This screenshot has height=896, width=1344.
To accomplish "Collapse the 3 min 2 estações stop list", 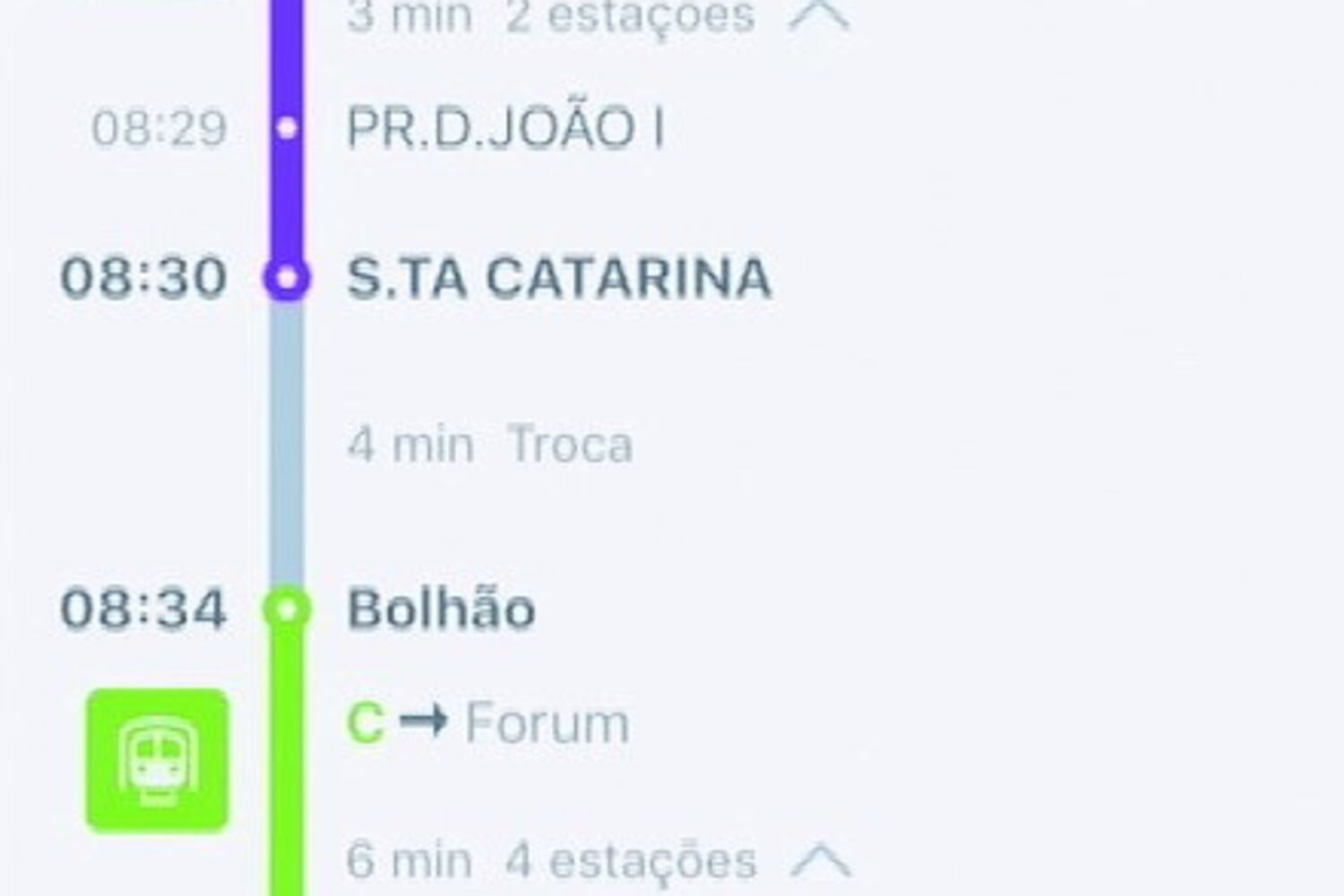I will coord(817,16).
